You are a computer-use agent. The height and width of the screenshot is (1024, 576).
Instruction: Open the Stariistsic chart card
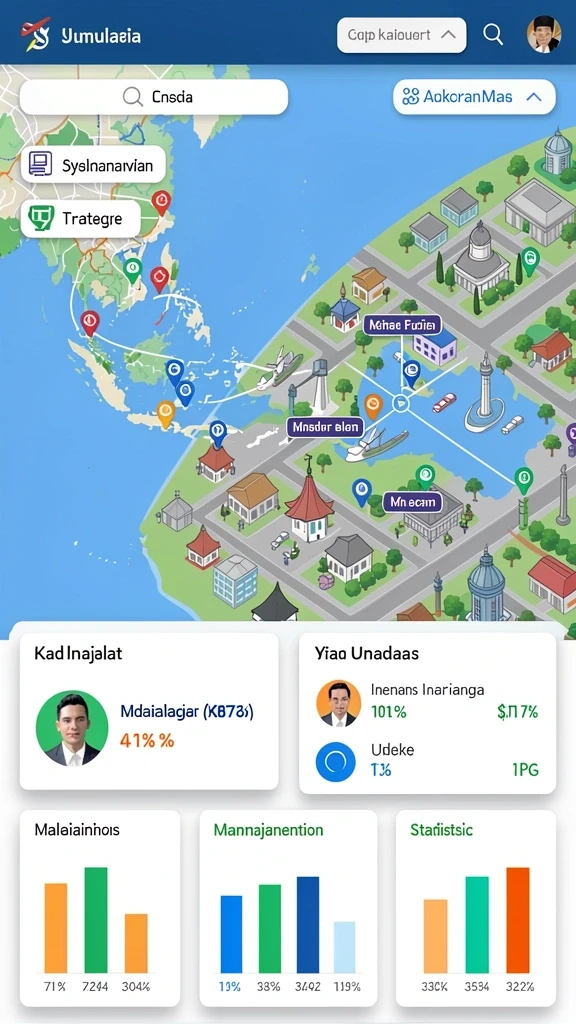pyautogui.click(x=476, y=908)
